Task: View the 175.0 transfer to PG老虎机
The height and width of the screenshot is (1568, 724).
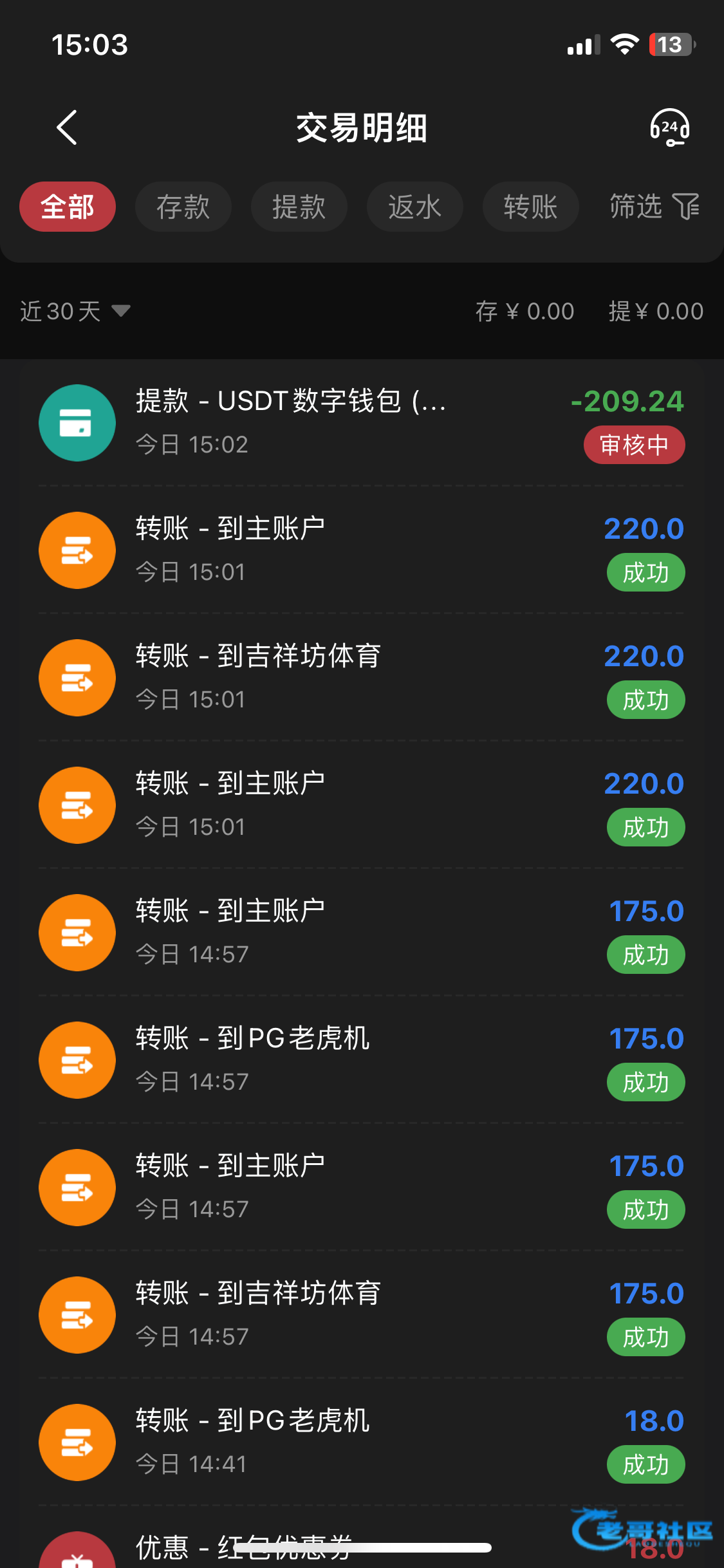Action: click(360, 1059)
